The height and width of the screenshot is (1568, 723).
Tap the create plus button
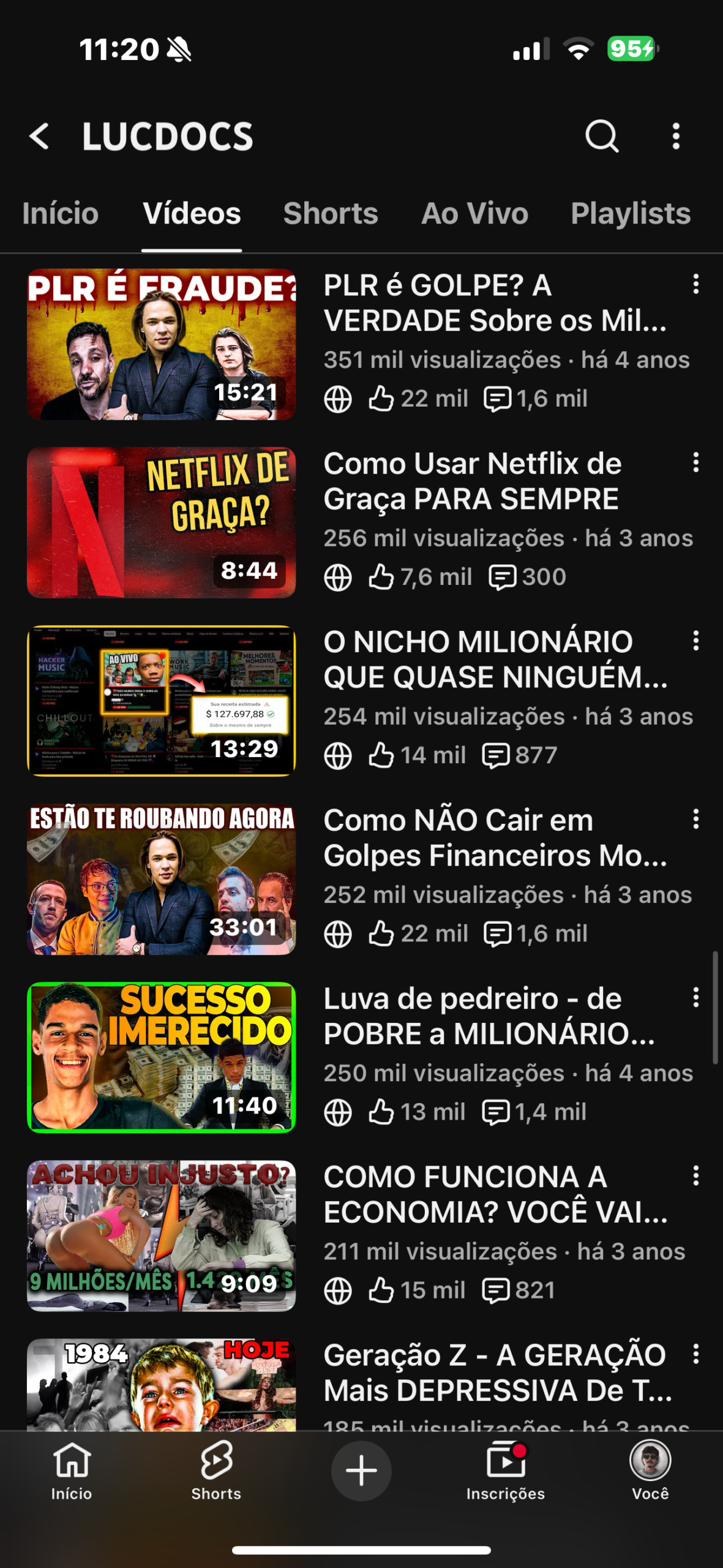coord(361,1471)
